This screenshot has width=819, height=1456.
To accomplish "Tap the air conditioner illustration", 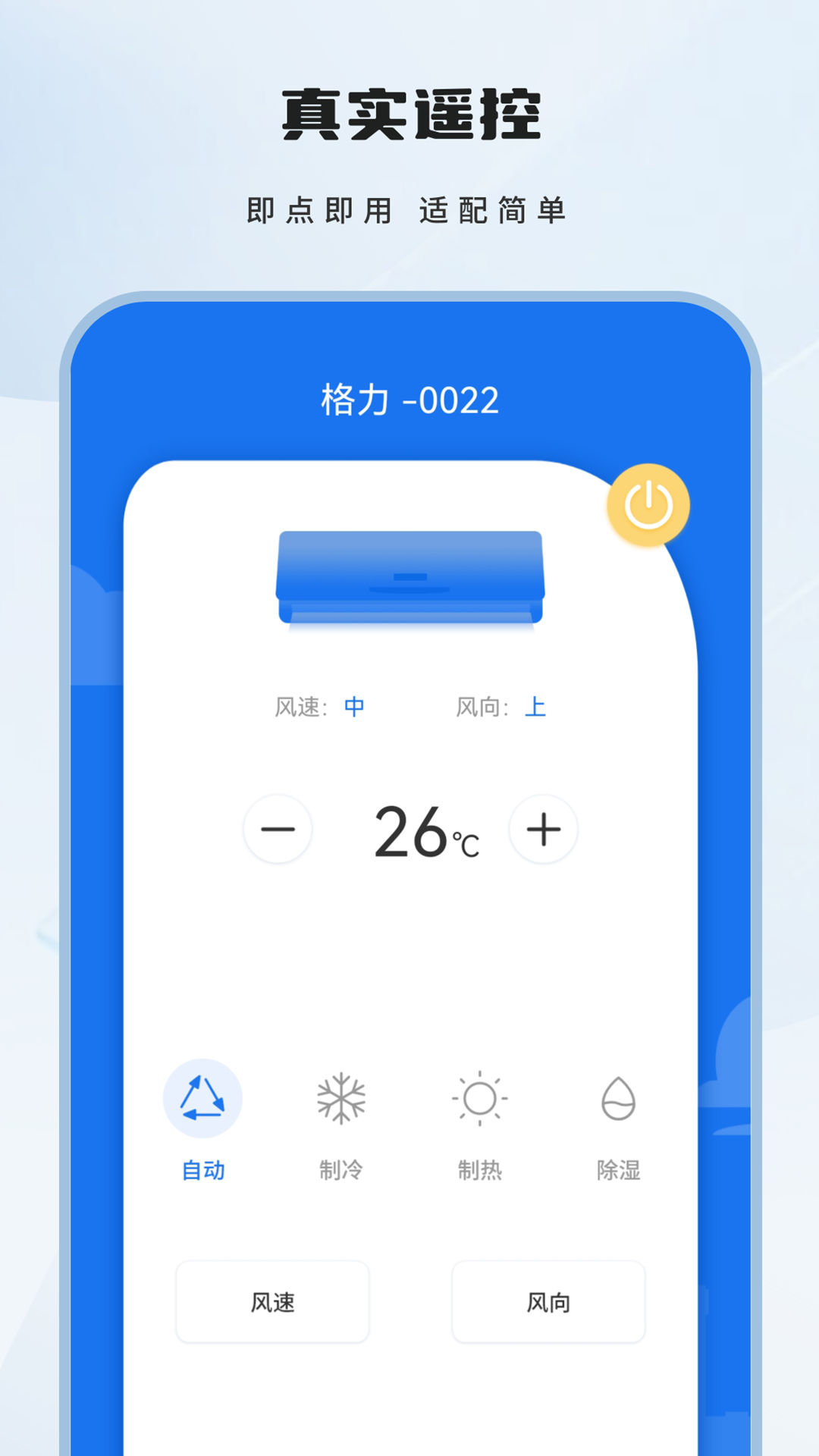I will click(409, 576).
